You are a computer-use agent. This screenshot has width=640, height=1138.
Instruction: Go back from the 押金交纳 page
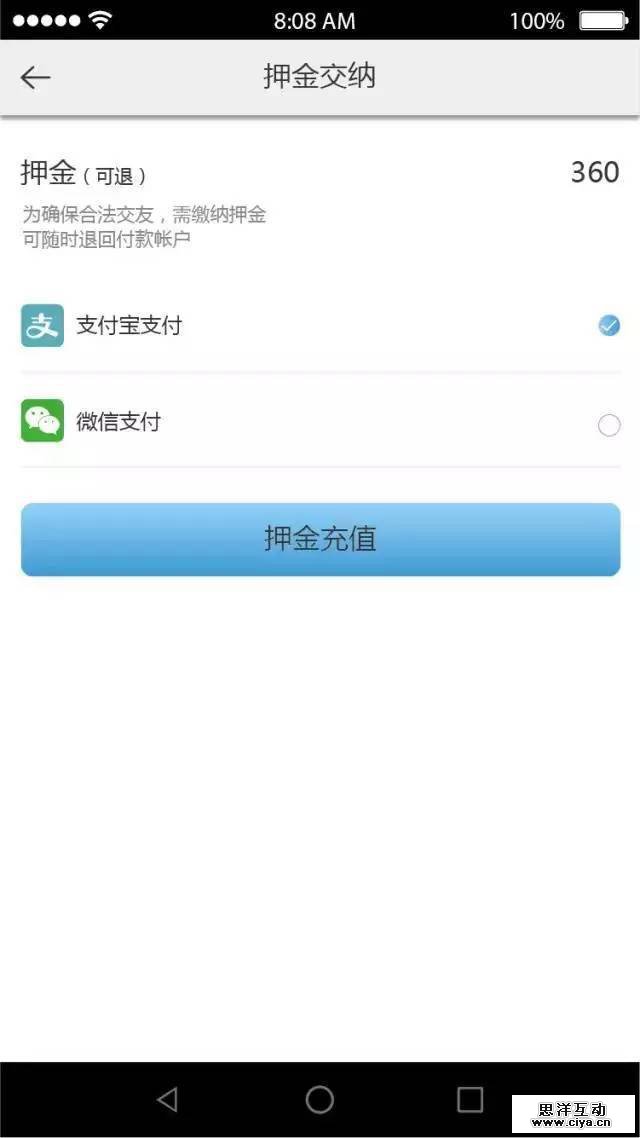35,78
